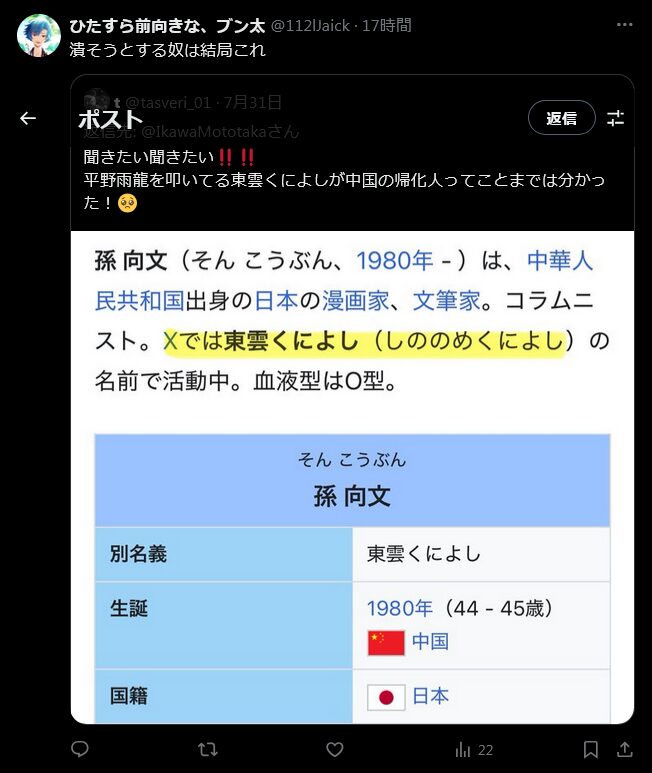
Task: Like this post with the heart icon
Action: point(336,749)
